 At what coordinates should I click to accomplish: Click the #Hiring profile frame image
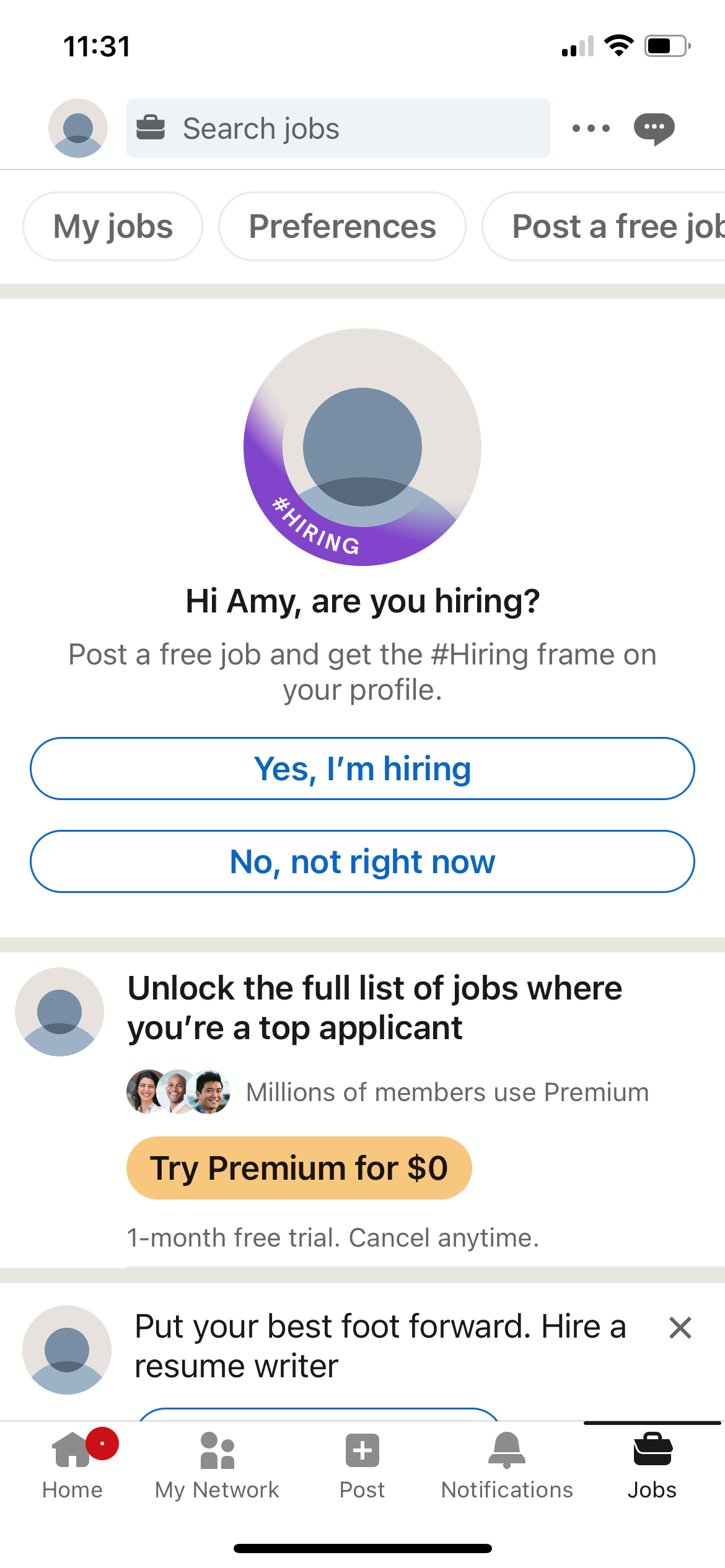click(x=362, y=449)
